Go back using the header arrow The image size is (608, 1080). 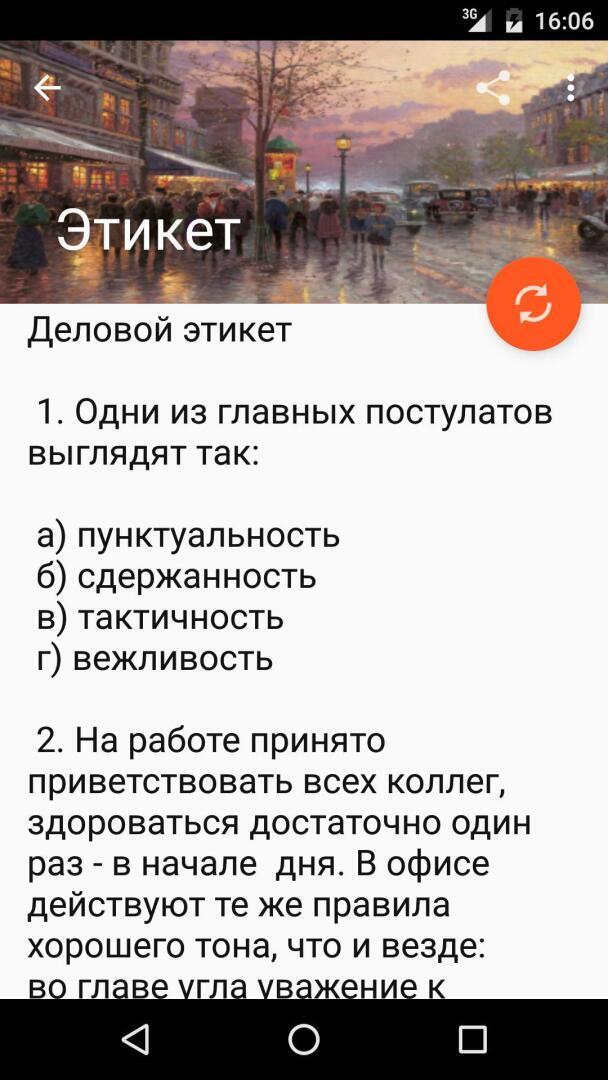click(x=47, y=88)
